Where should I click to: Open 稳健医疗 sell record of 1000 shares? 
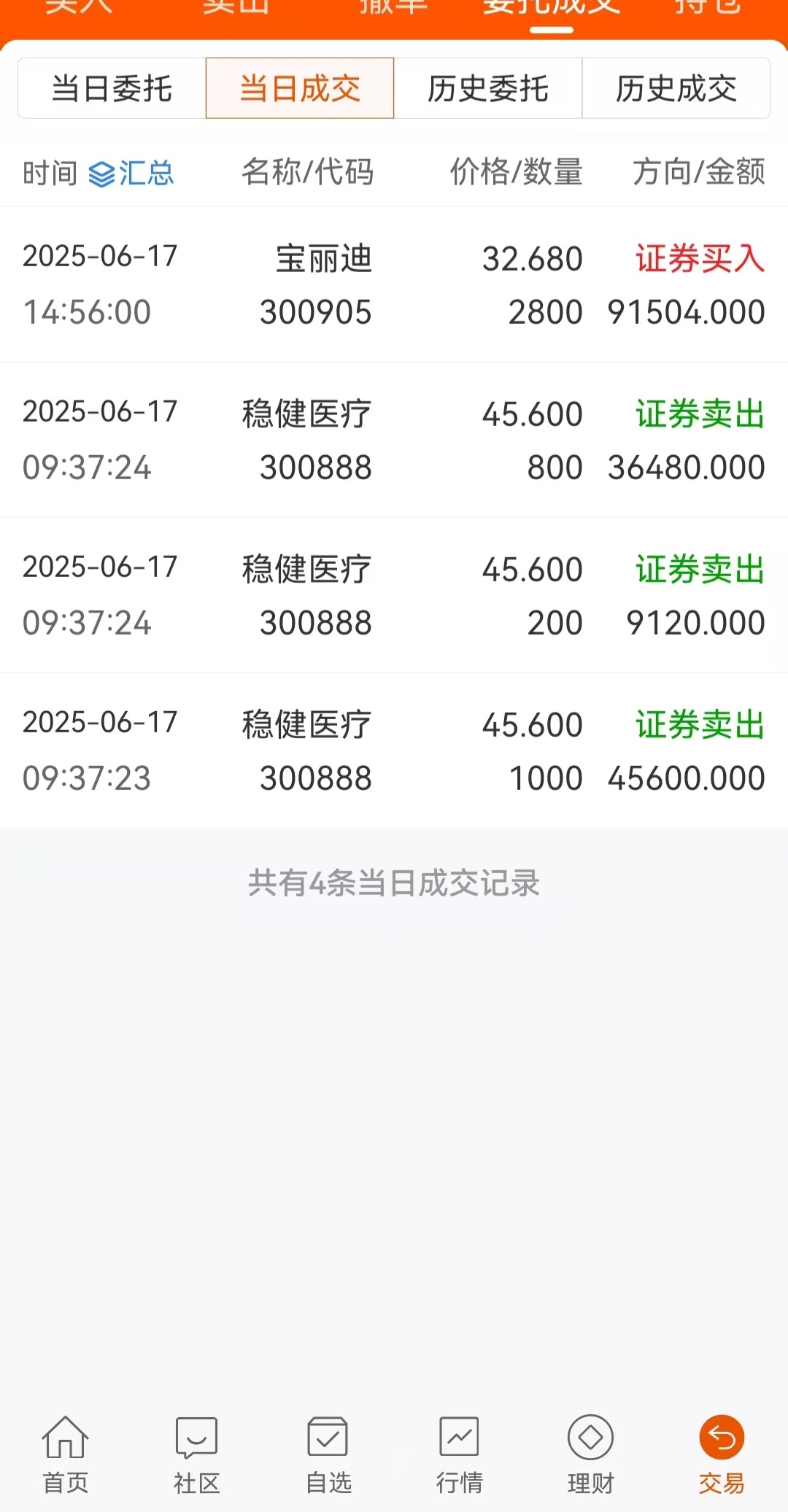click(394, 751)
